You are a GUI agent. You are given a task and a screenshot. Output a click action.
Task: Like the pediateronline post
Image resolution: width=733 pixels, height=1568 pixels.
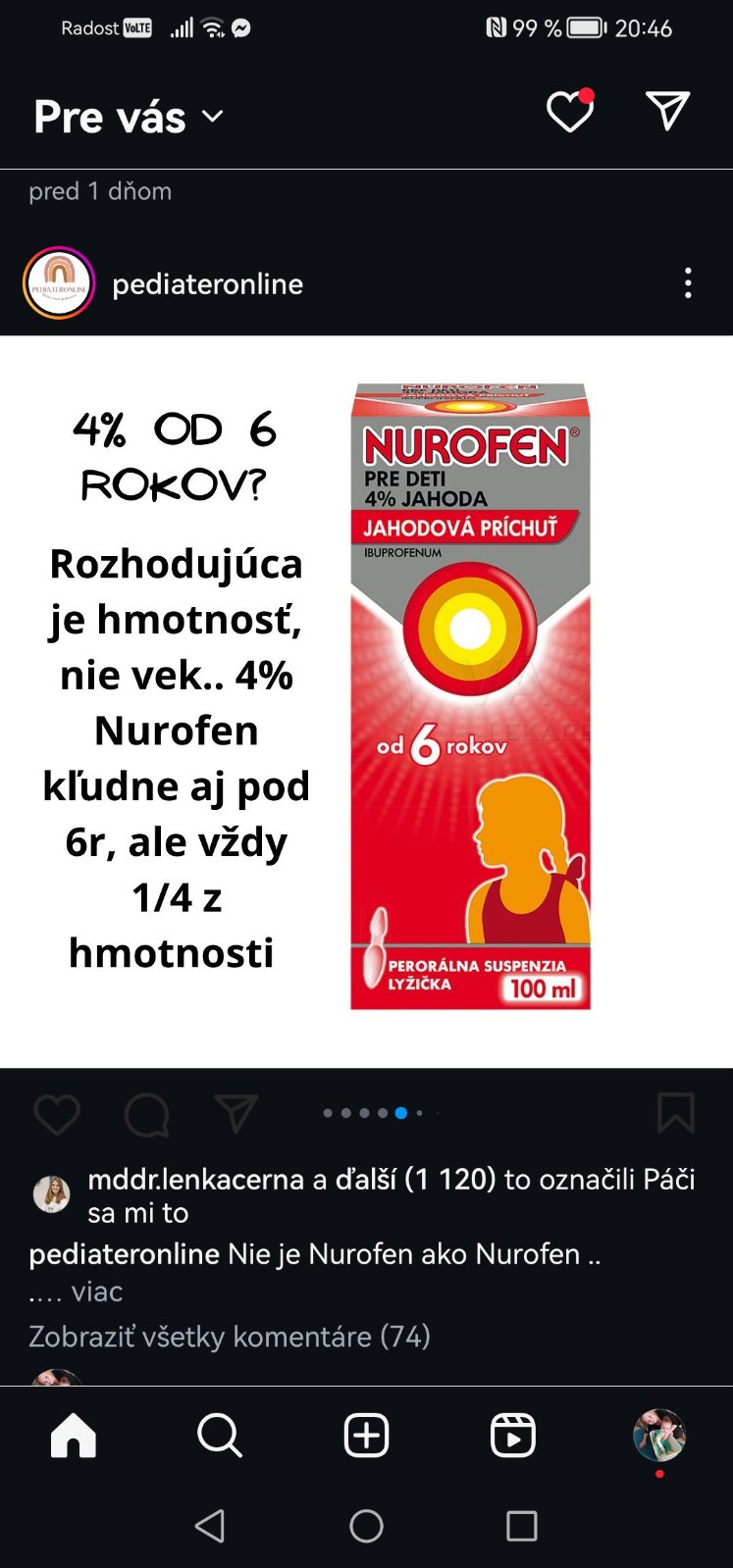(56, 1114)
